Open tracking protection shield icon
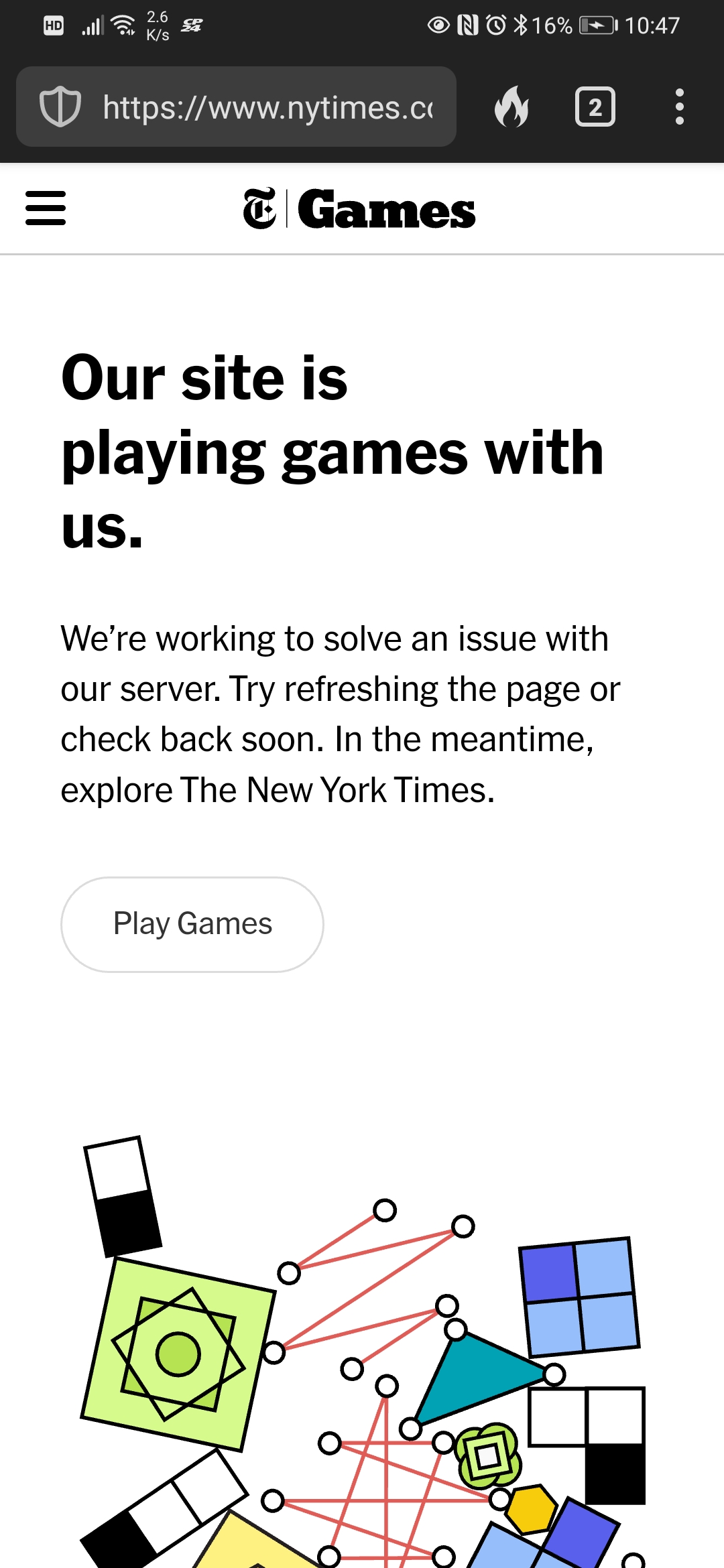 pos(60,107)
